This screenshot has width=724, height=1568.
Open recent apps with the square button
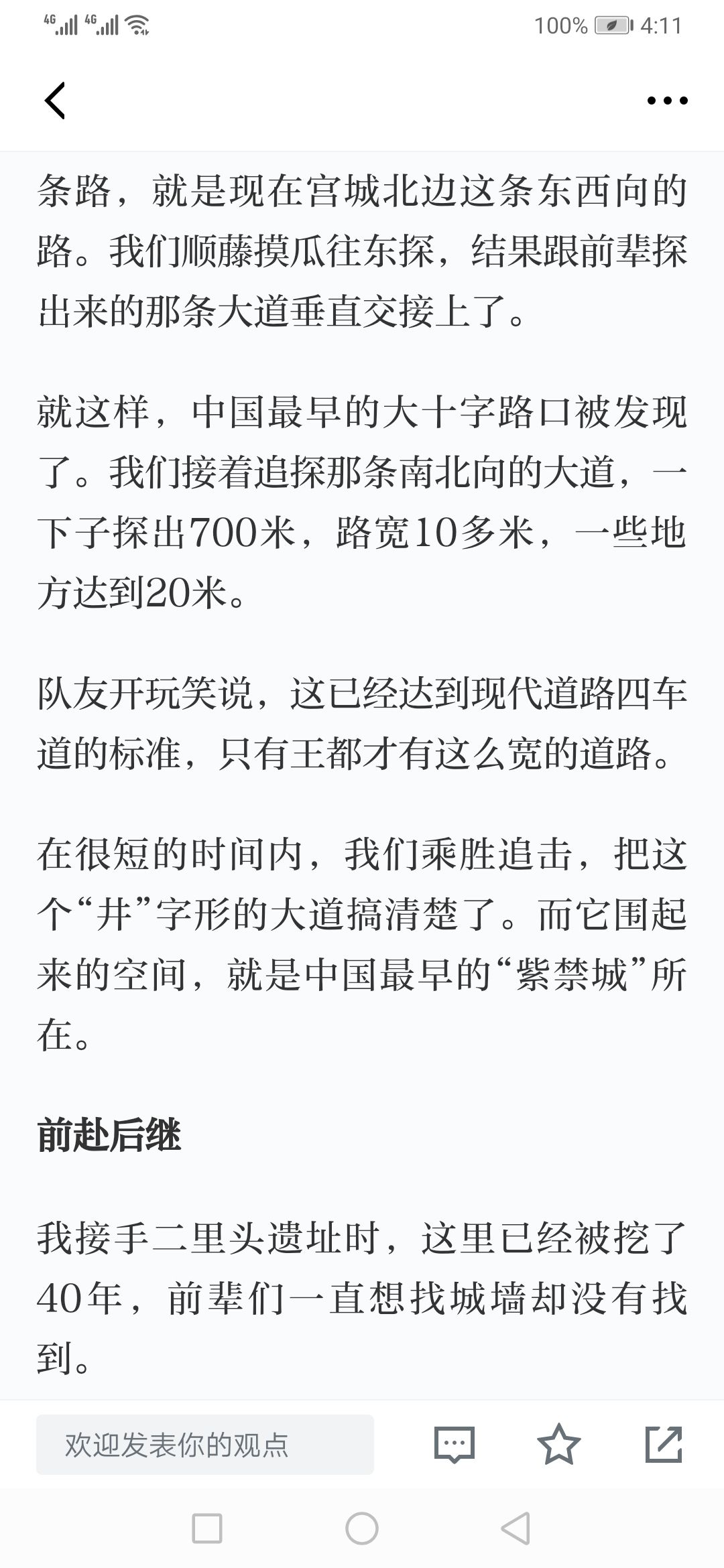pyautogui.click(x=207, y=1529)
